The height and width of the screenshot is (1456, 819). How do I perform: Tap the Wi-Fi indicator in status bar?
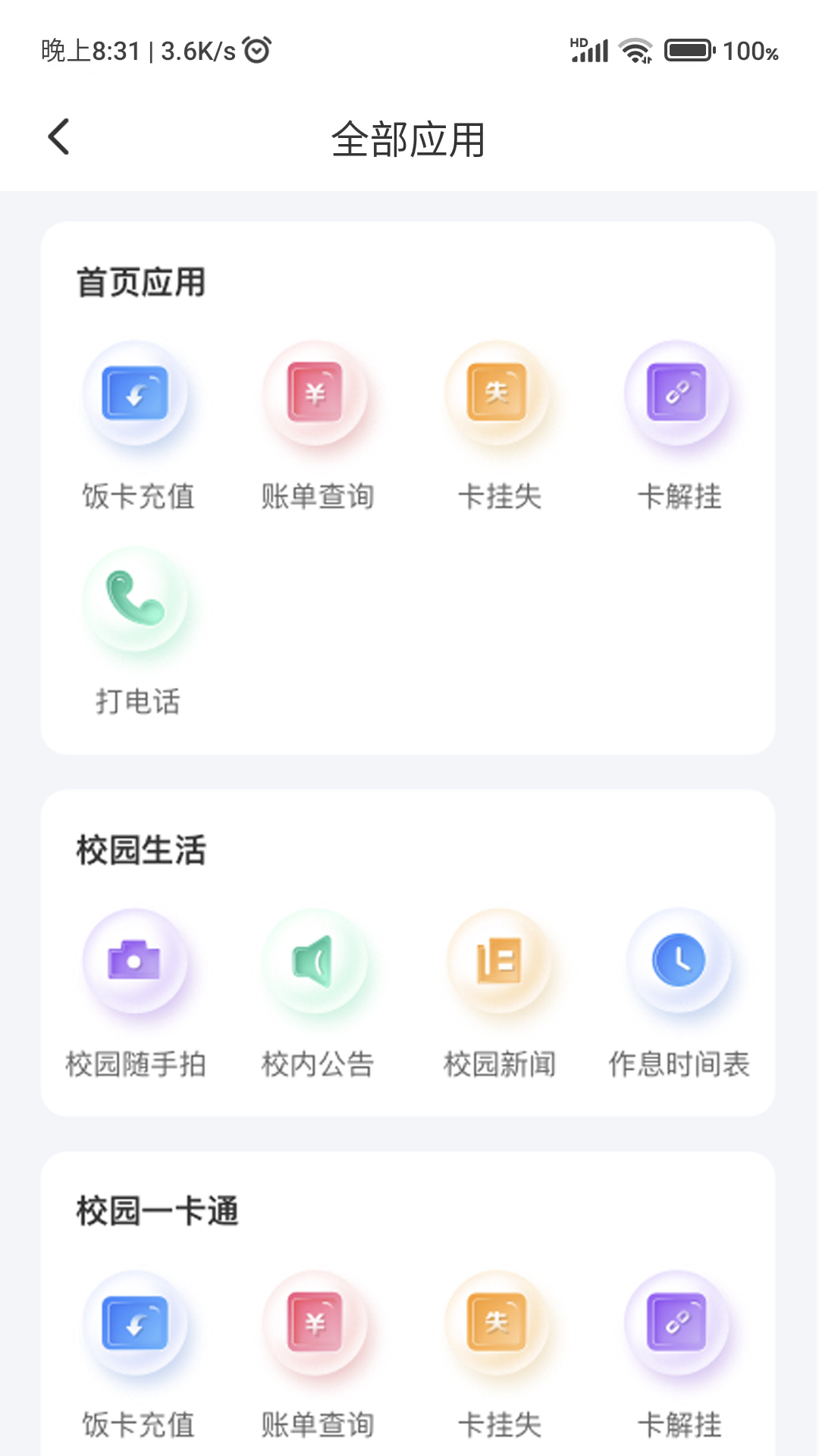pyautogui.click(x=635, y=49)
